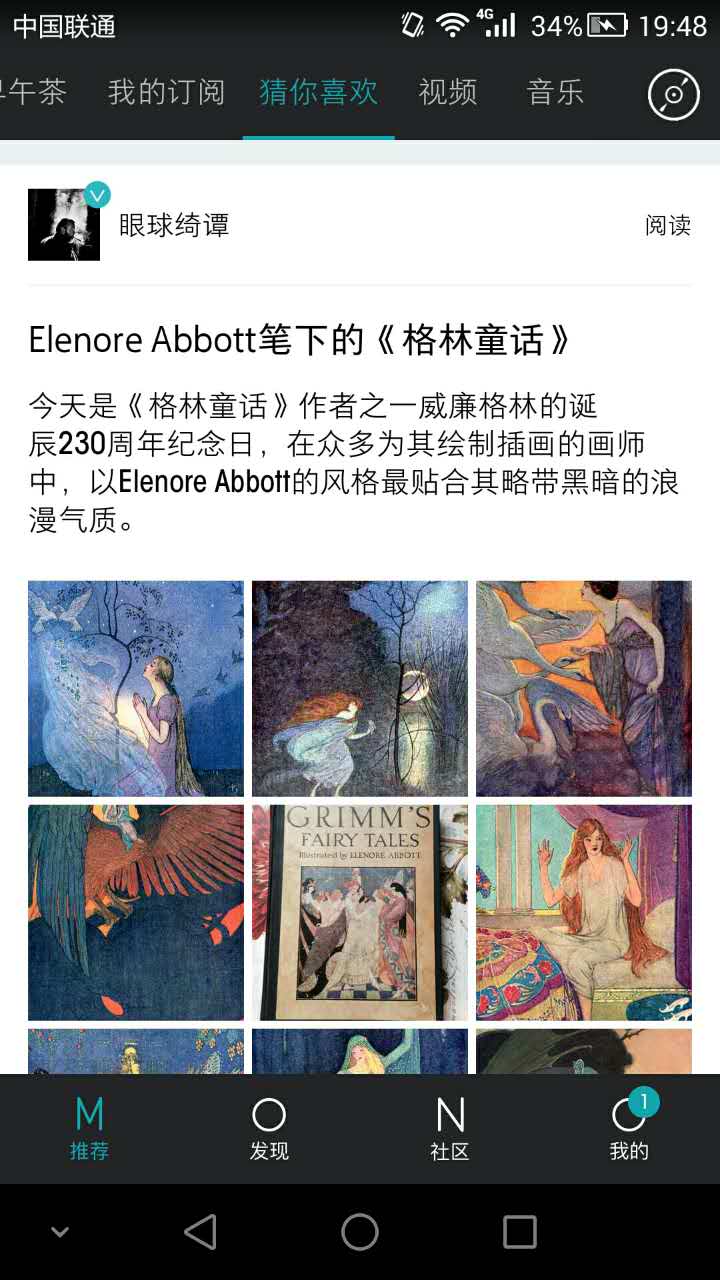Open the Elenore Abbott 格林童话 article

tap(300, 340)
